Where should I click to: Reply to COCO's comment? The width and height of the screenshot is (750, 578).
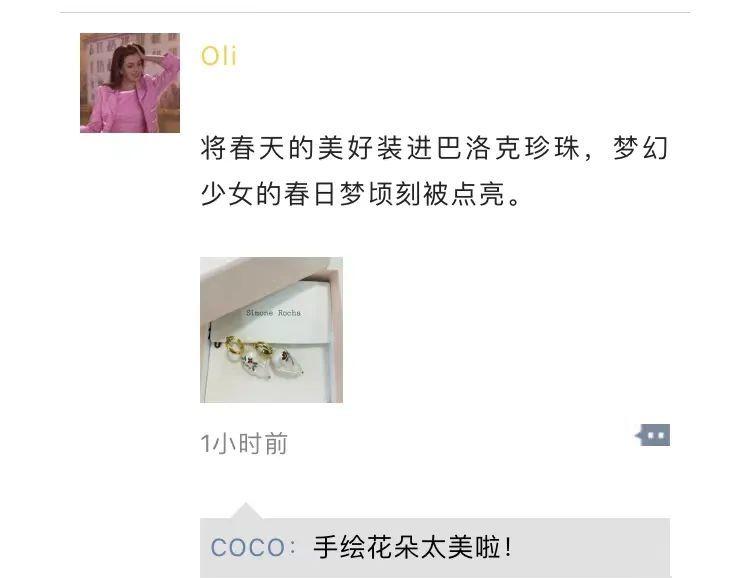click(x=414, y=548)
